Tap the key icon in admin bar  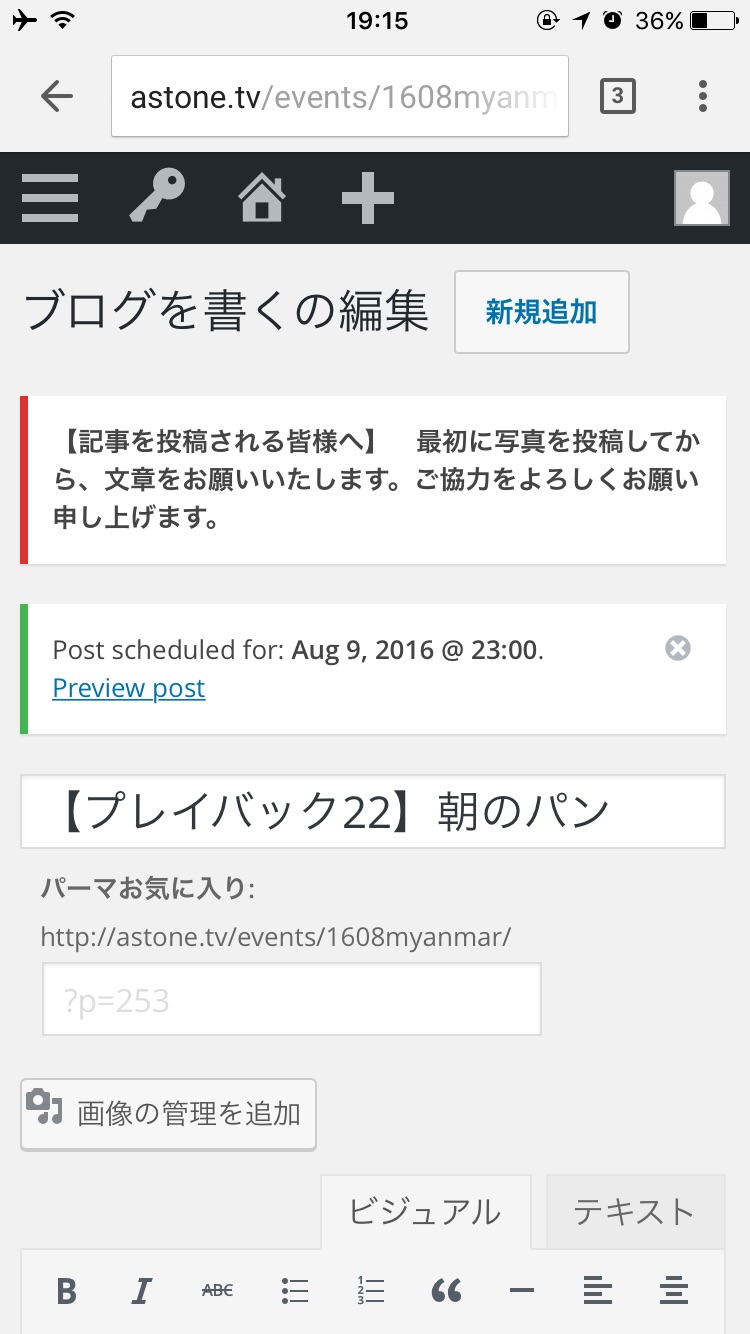[x=158, y=198]
